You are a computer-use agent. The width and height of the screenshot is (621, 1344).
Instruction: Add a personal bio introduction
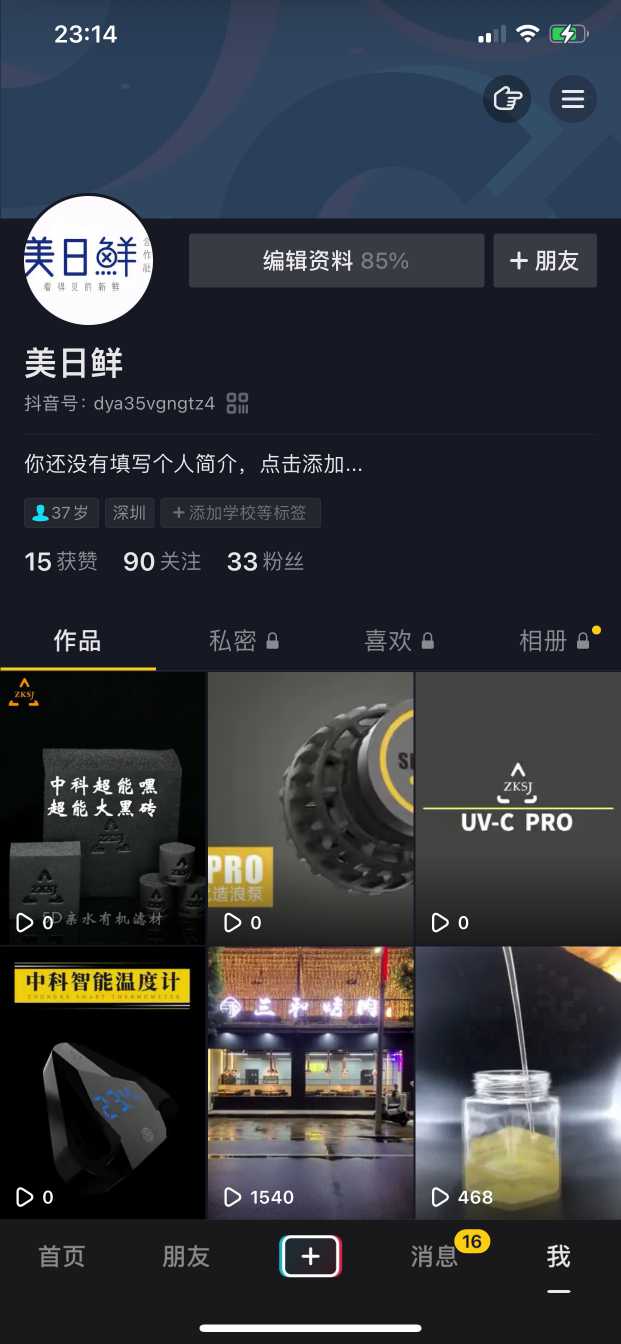point(193,464)
